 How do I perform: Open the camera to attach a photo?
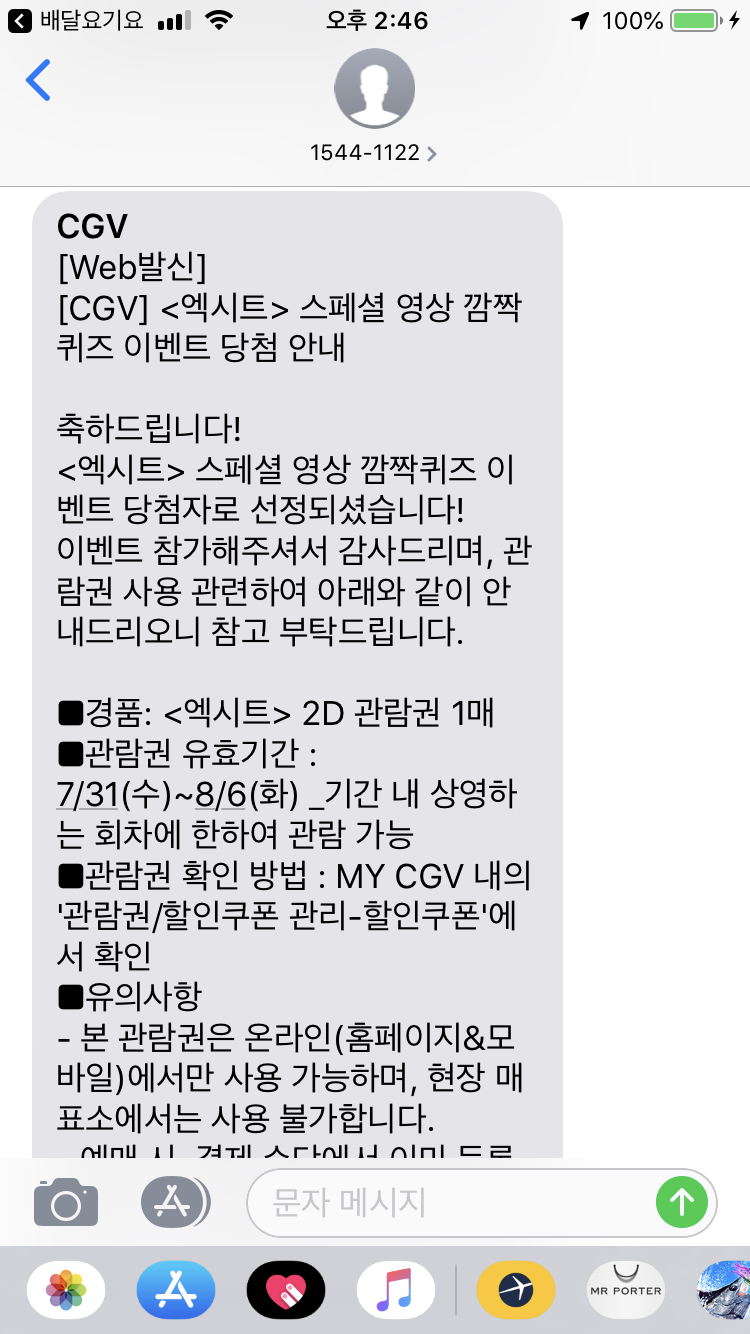(x=66, y=1202)
